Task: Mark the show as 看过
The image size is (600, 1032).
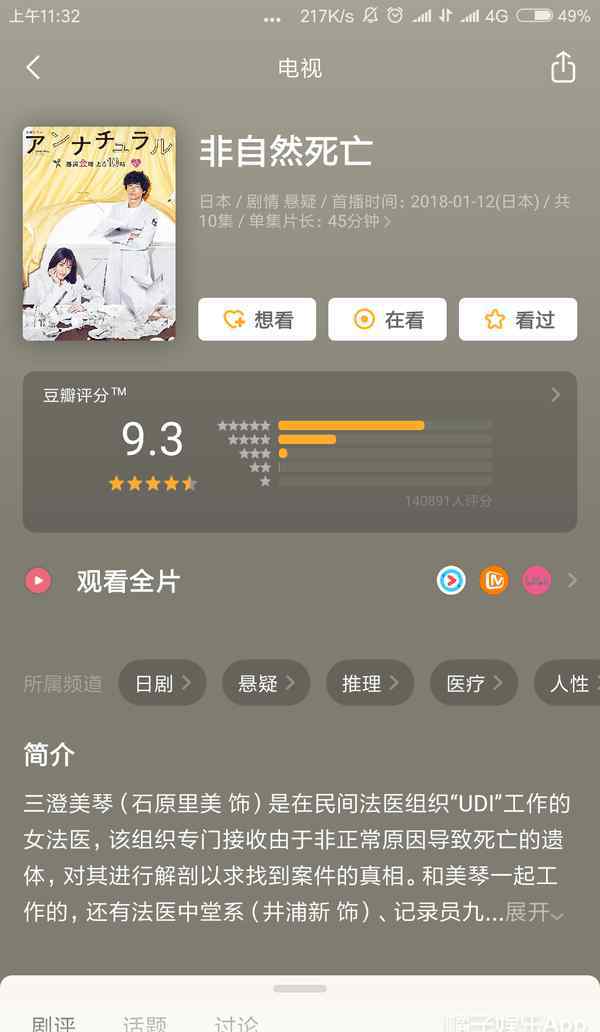Action: [x=518, y=320]
